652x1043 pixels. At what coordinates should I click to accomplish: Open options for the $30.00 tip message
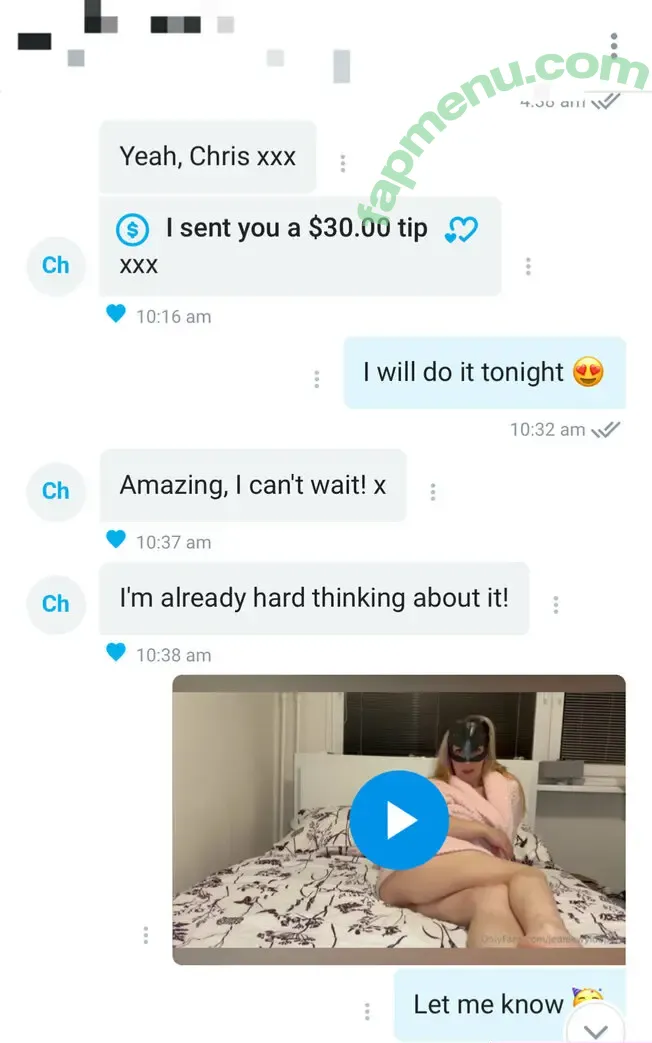tap(528, 266)
